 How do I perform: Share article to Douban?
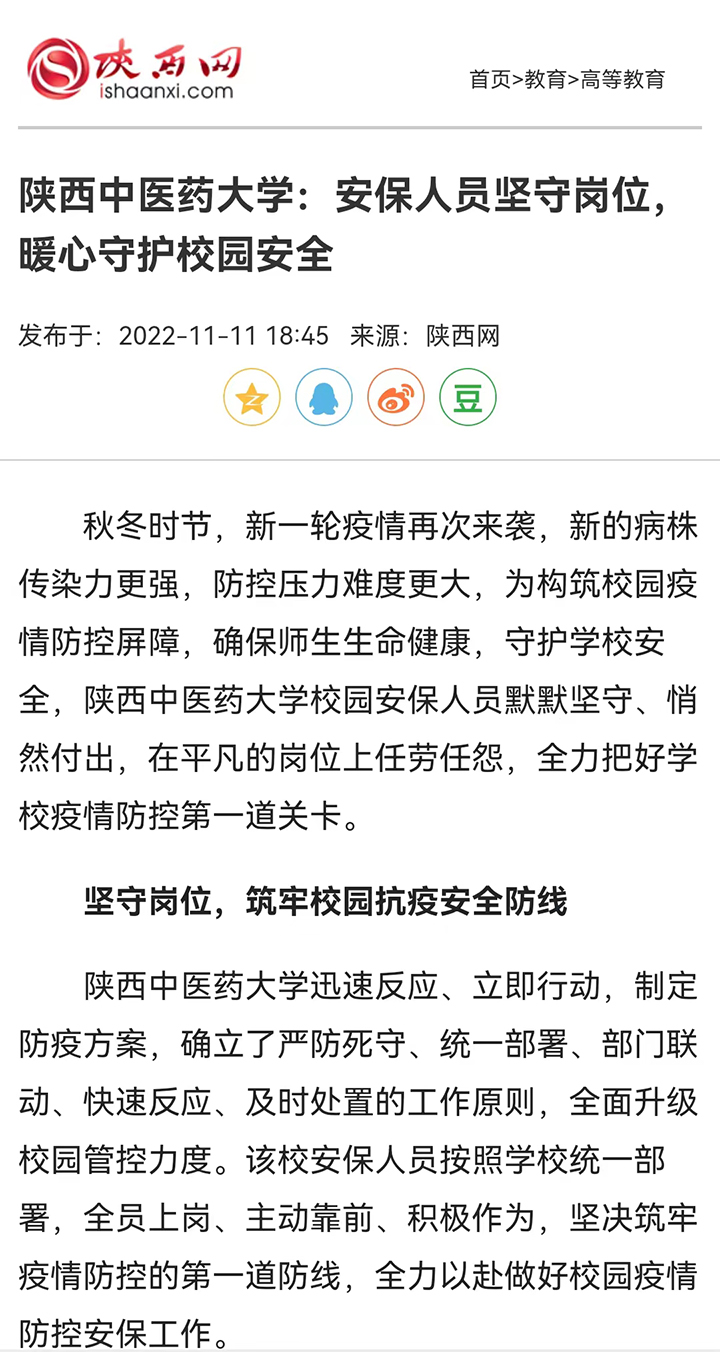click(468, 397)
